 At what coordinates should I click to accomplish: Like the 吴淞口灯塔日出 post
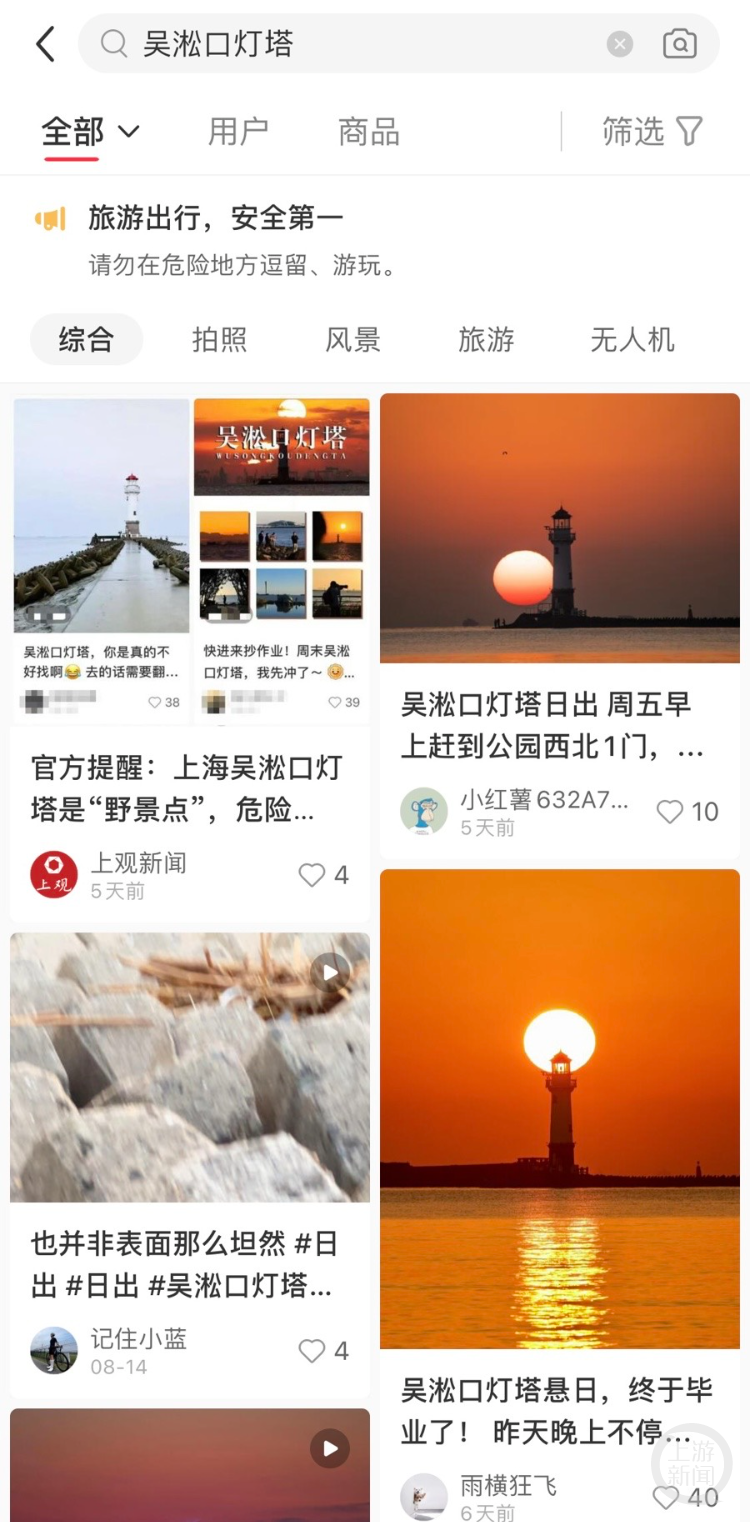pos(671,812)
